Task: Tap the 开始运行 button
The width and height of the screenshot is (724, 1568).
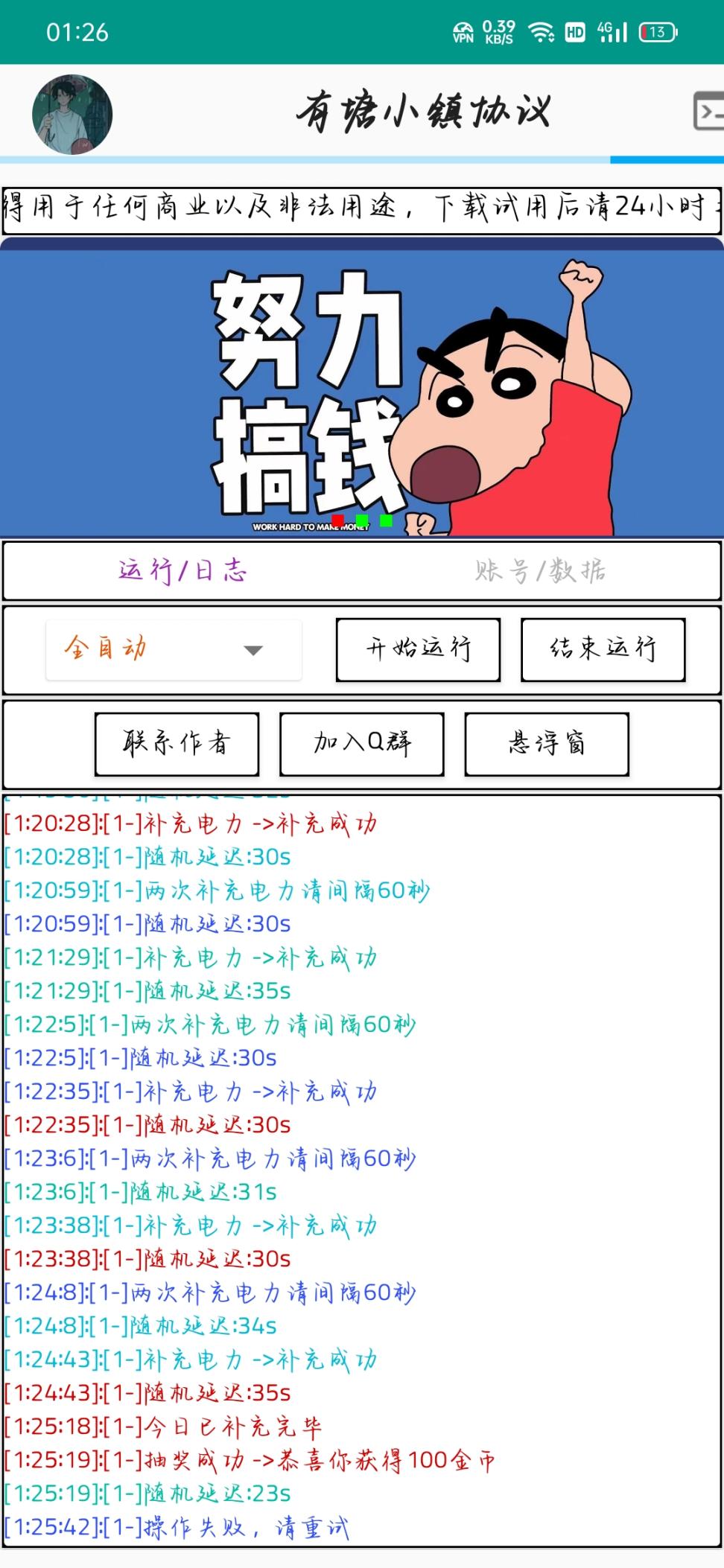Action: [x=418, y=649]
